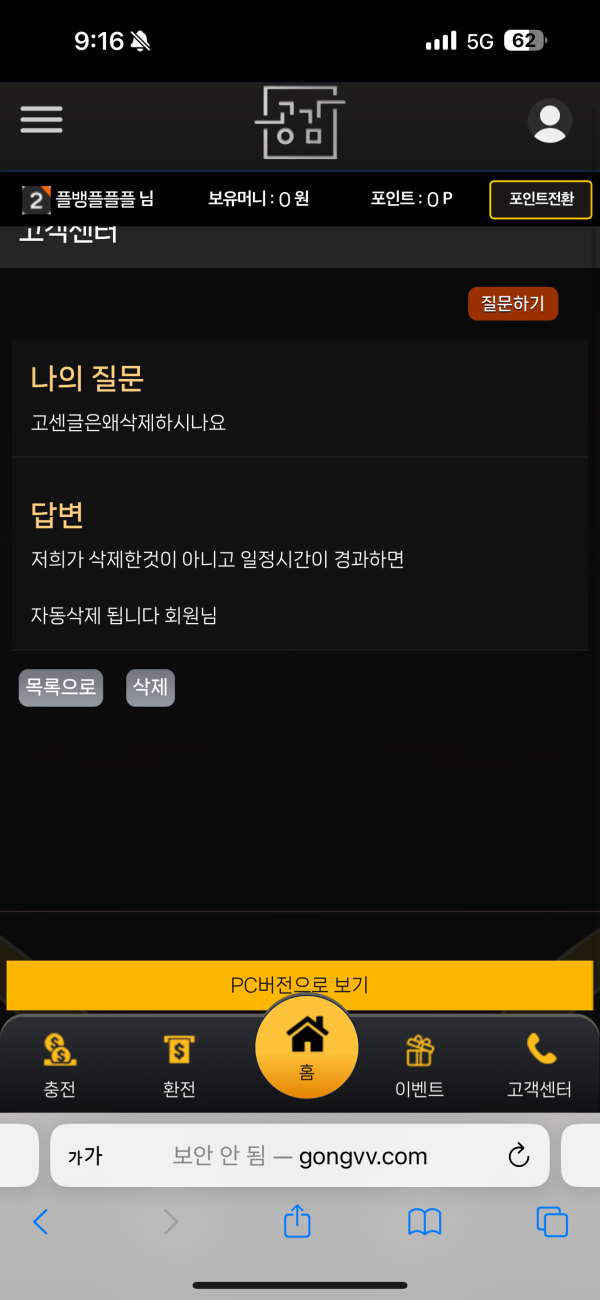
Task: Tap the gongvv.com address bar
Action: click(300, 1157)
